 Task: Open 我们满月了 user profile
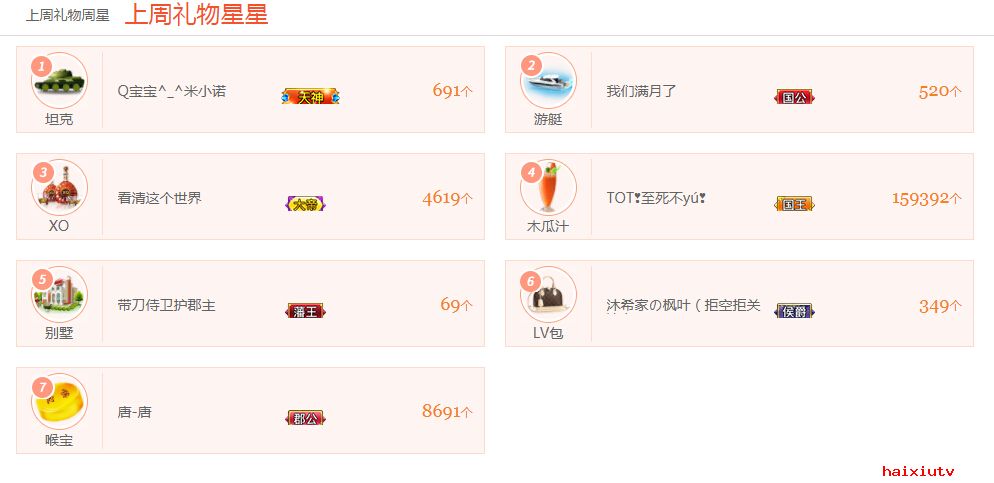pyautogui.click(x=641, y=91)
